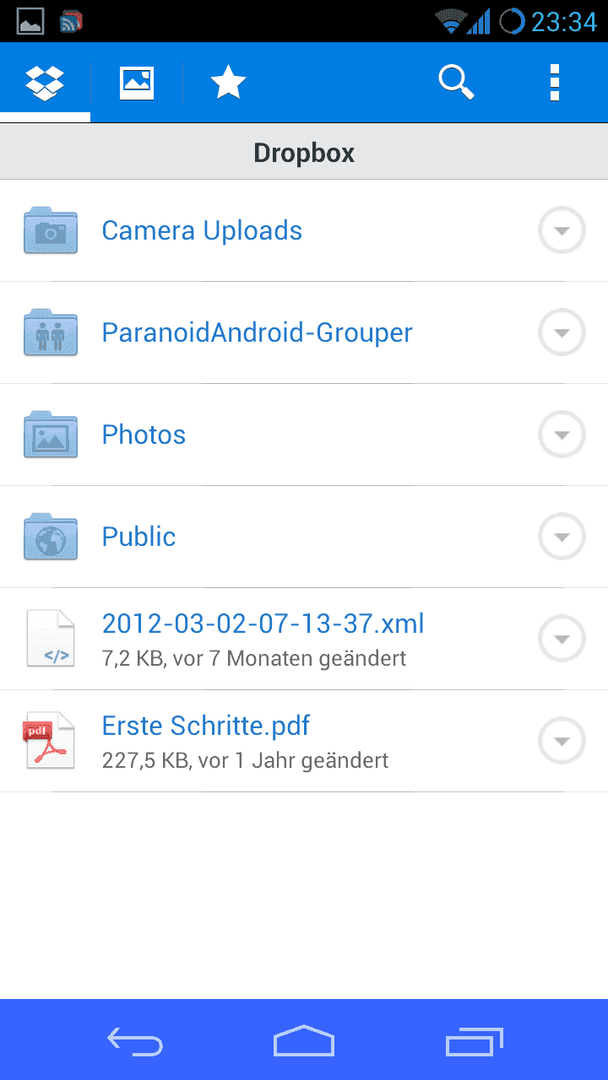Open the Photos folder
Viewport: 608px width, 1080px height.
[144, 435]
